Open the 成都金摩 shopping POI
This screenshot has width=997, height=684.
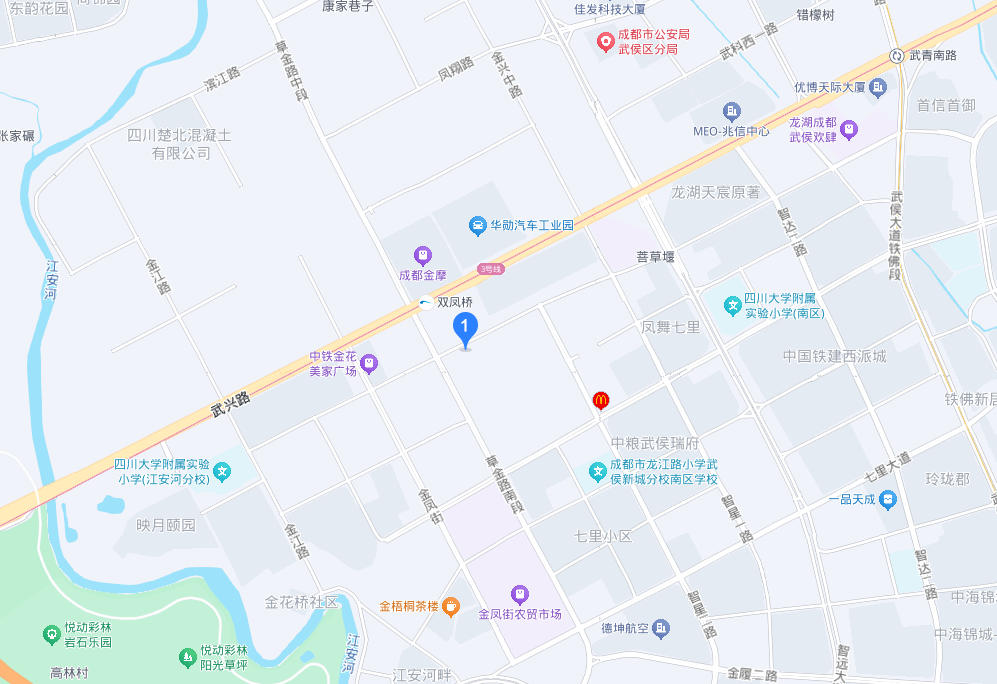pos(423,256)
